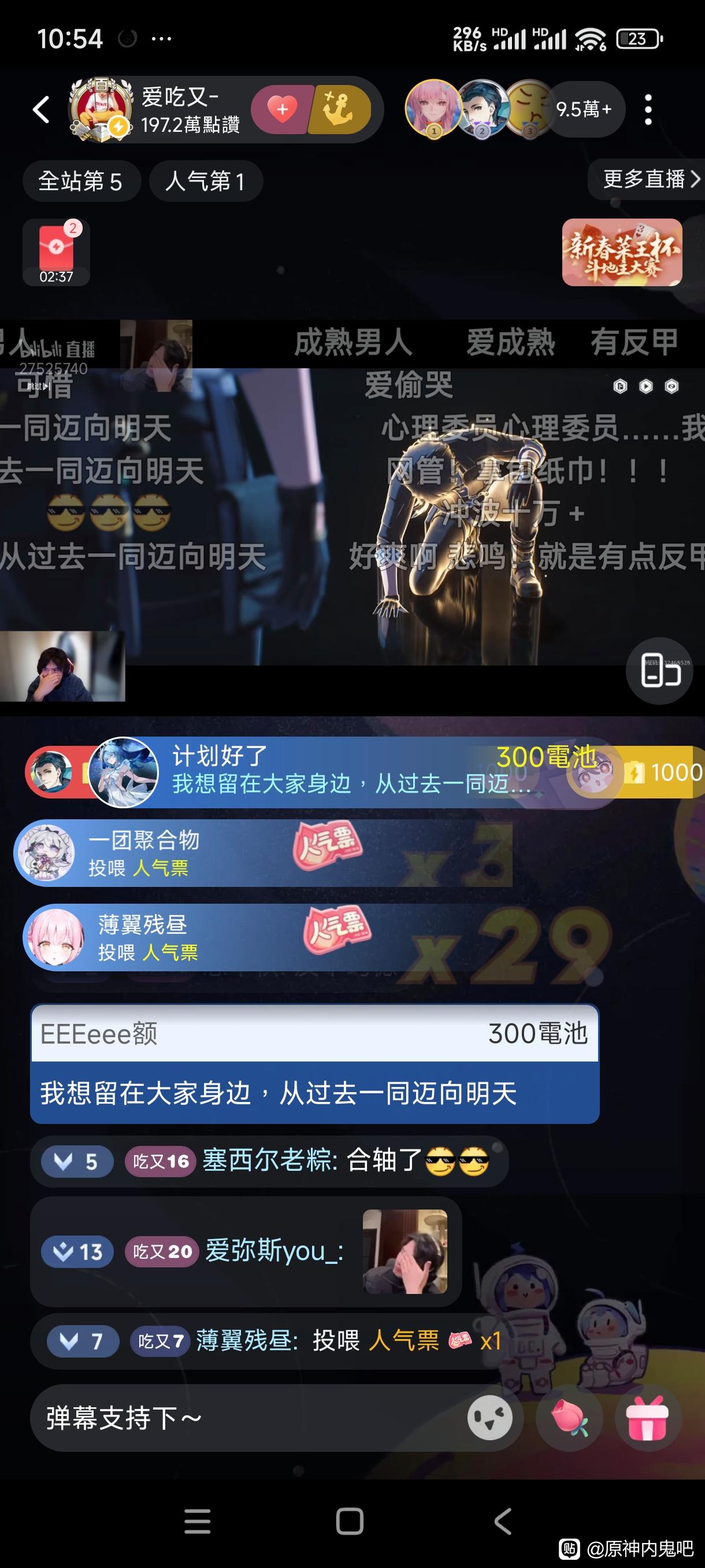This screenshot has height=1568, width=705.
Task: Open the anchor guard button
Action: tap(340, 110)
